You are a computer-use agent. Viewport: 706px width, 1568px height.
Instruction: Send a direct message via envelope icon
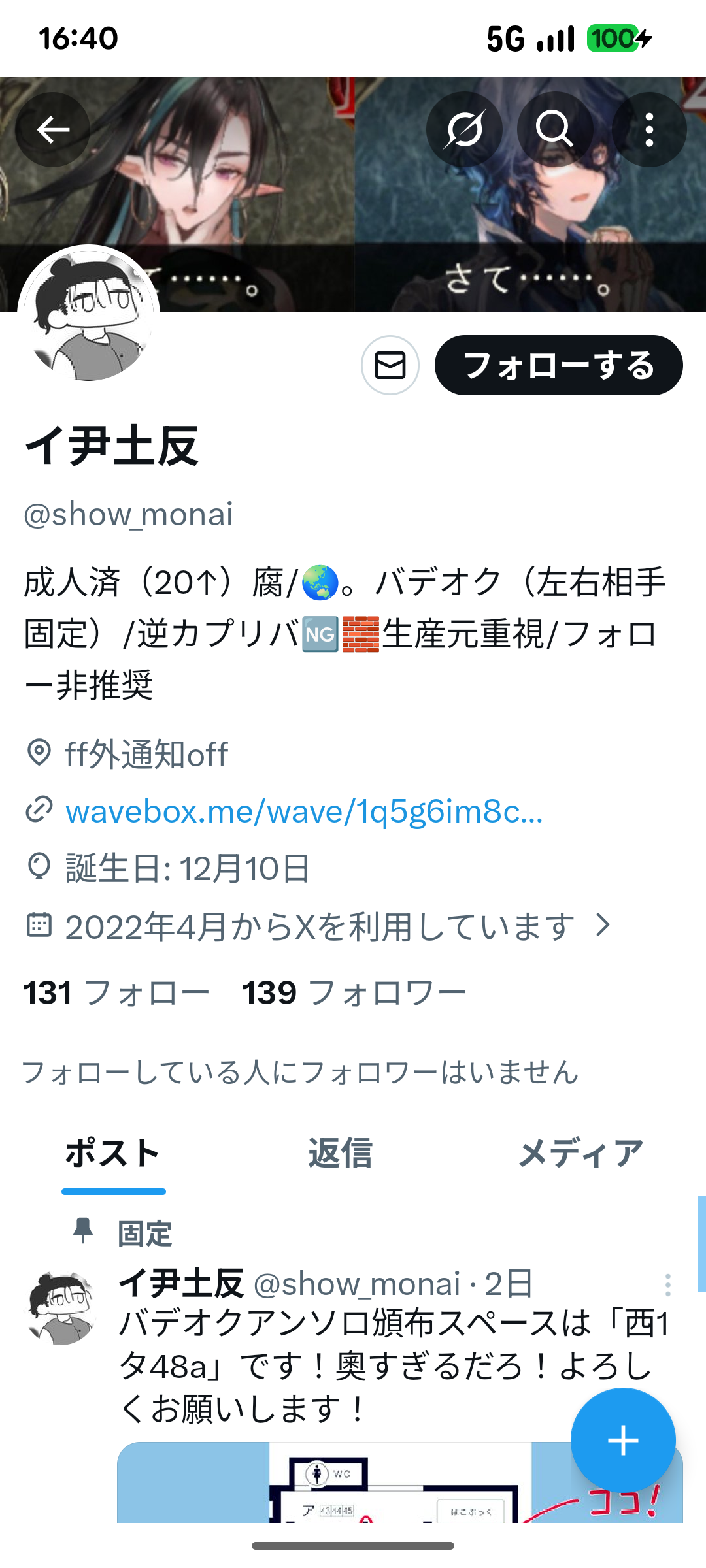[x=390, y=365]
